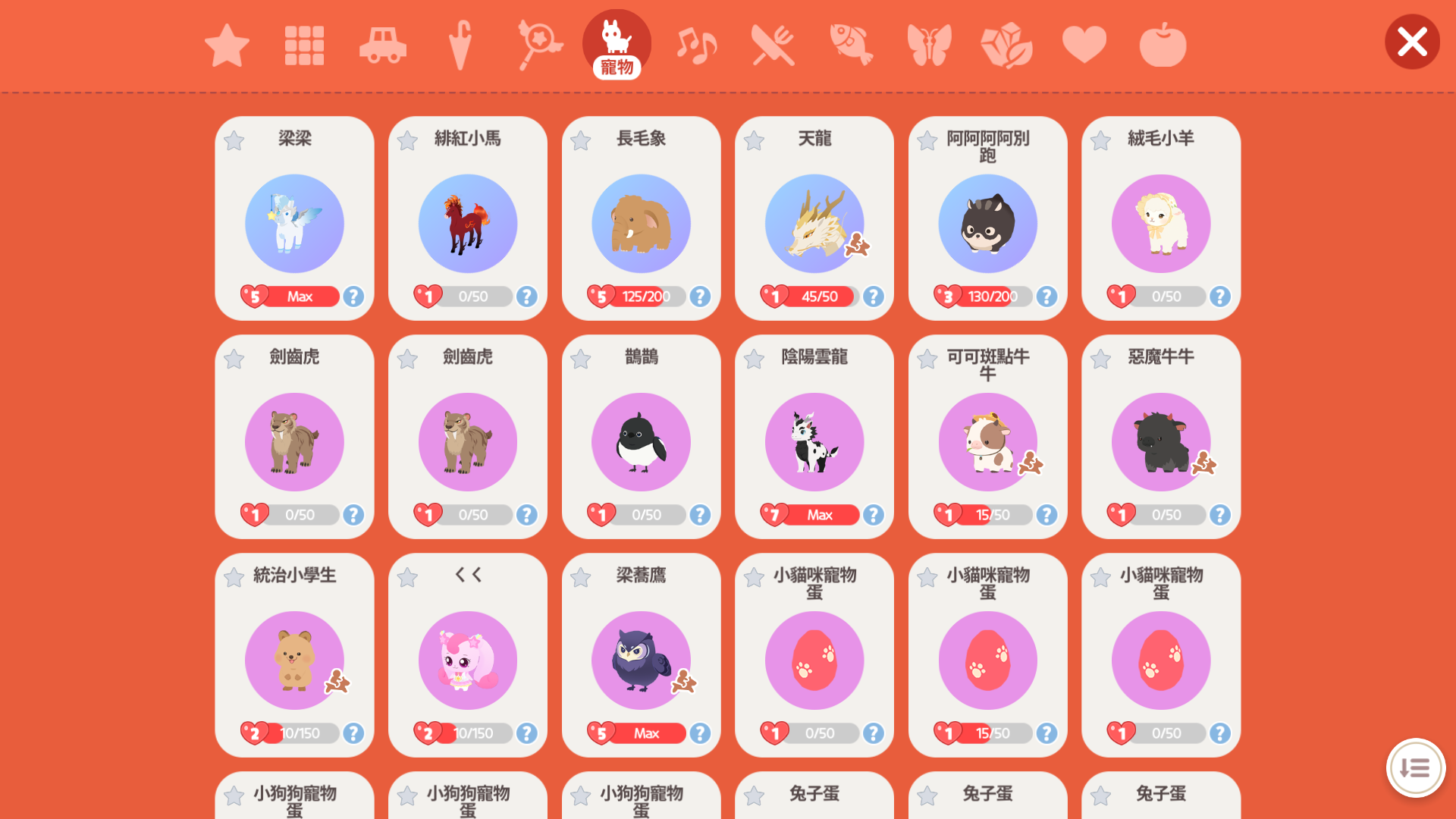Switch to the all items grid tab
This screenshot has height=819, width=1456.
[304, 45]
